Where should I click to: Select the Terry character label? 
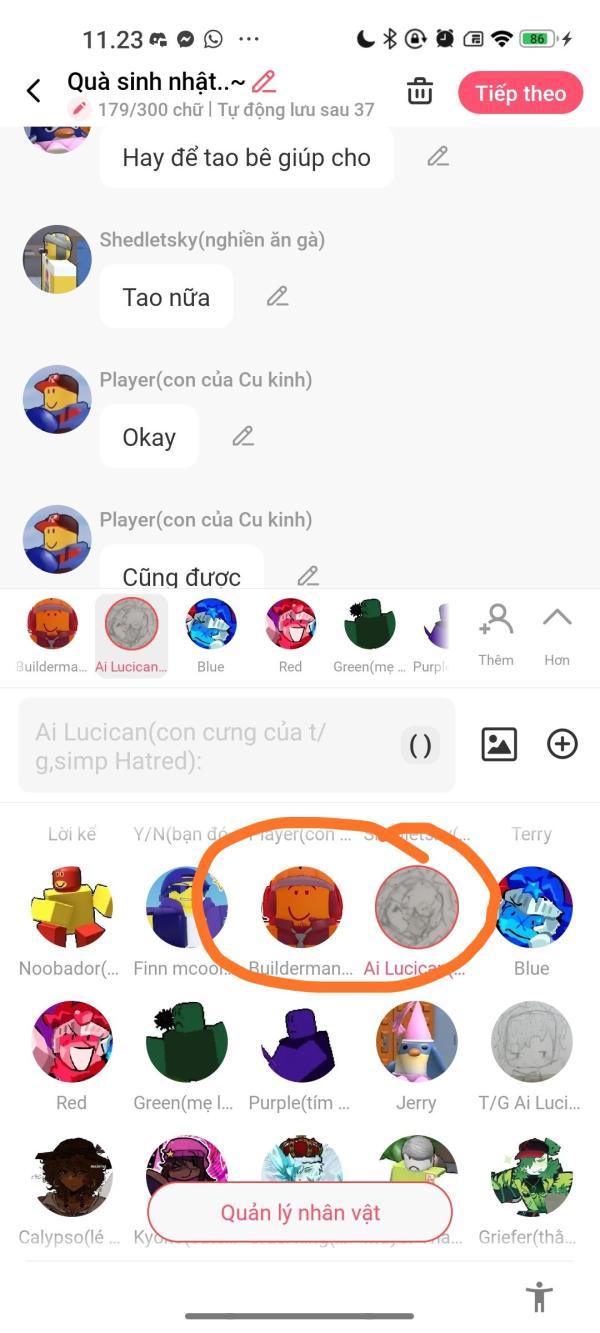point(531,834)
